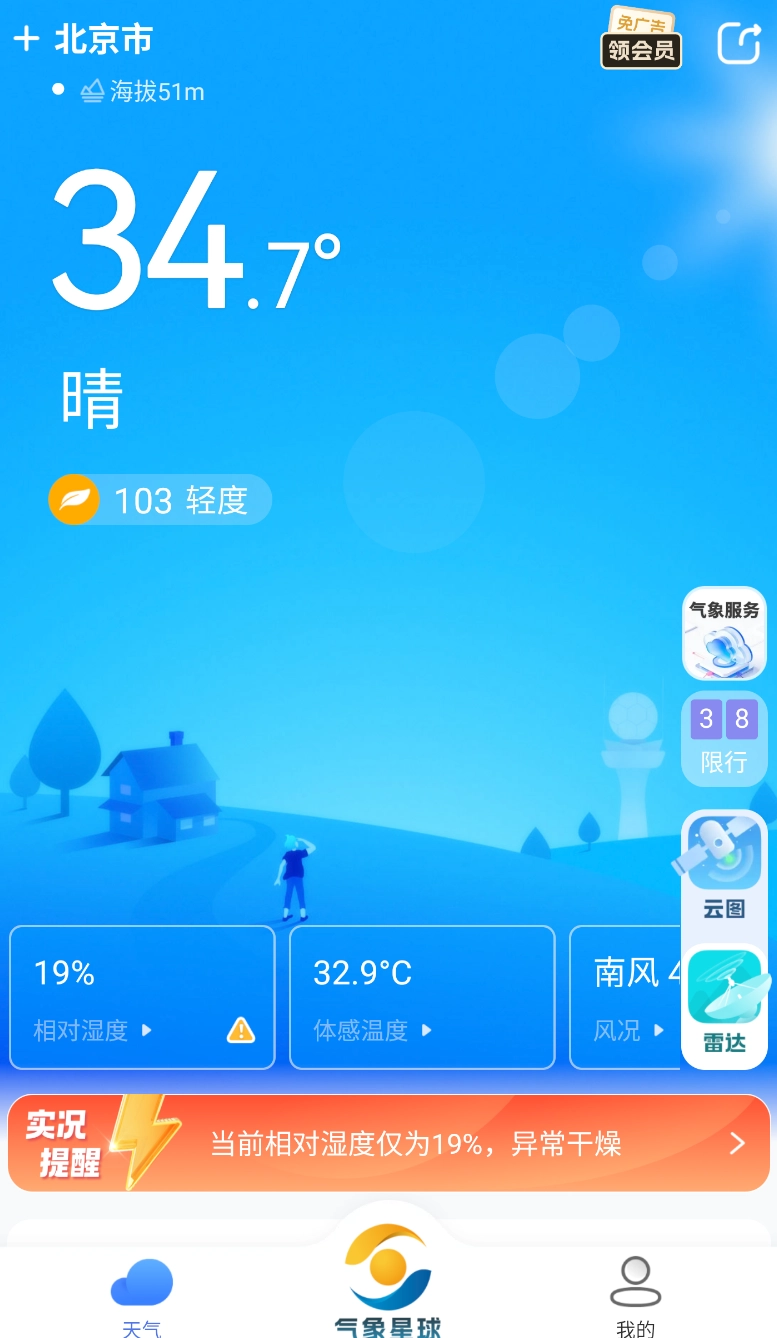Viewport: 777px width, 1338px height.
Task: Open the 实况提醒 dry humidity alert
Action: tap(388, 1143)
